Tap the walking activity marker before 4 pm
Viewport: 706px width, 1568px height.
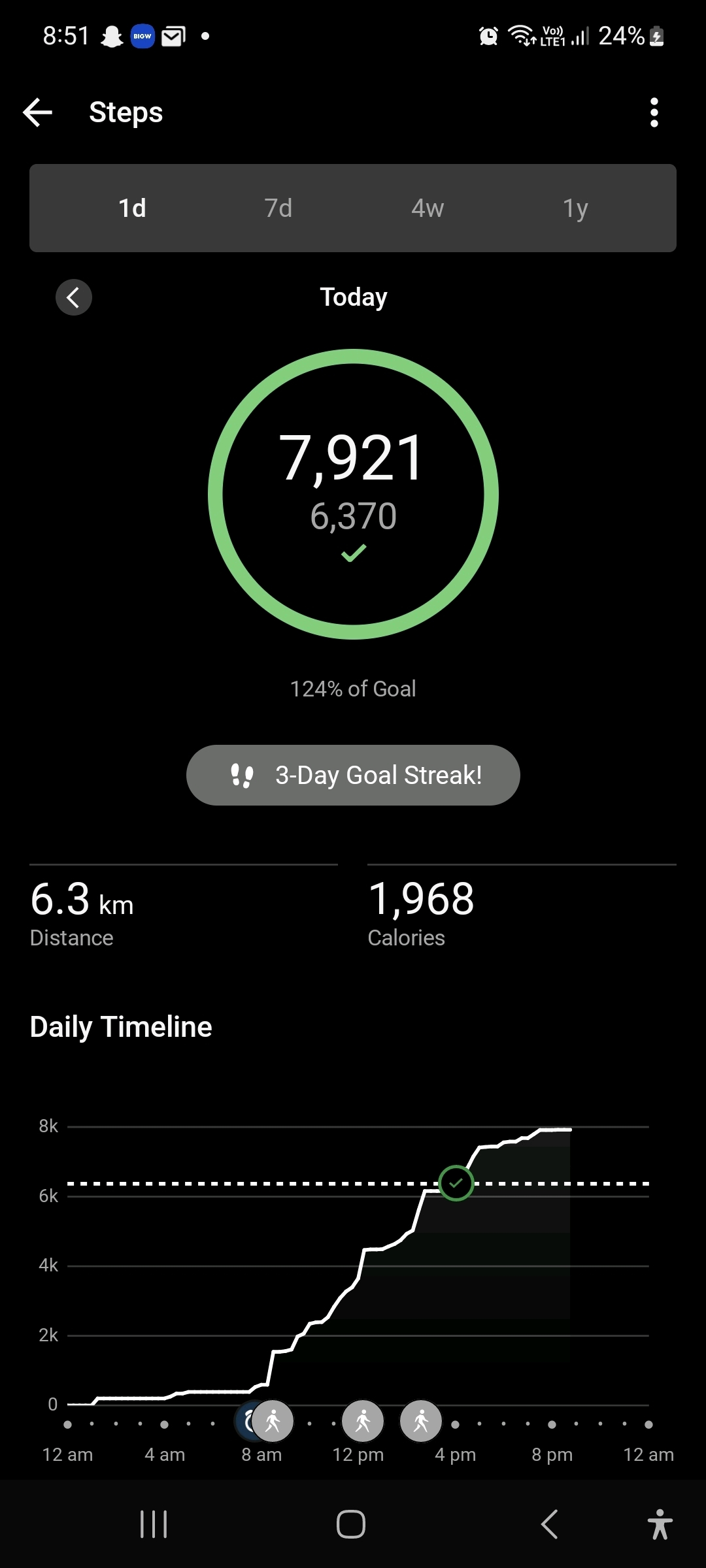coord(421,1421)
